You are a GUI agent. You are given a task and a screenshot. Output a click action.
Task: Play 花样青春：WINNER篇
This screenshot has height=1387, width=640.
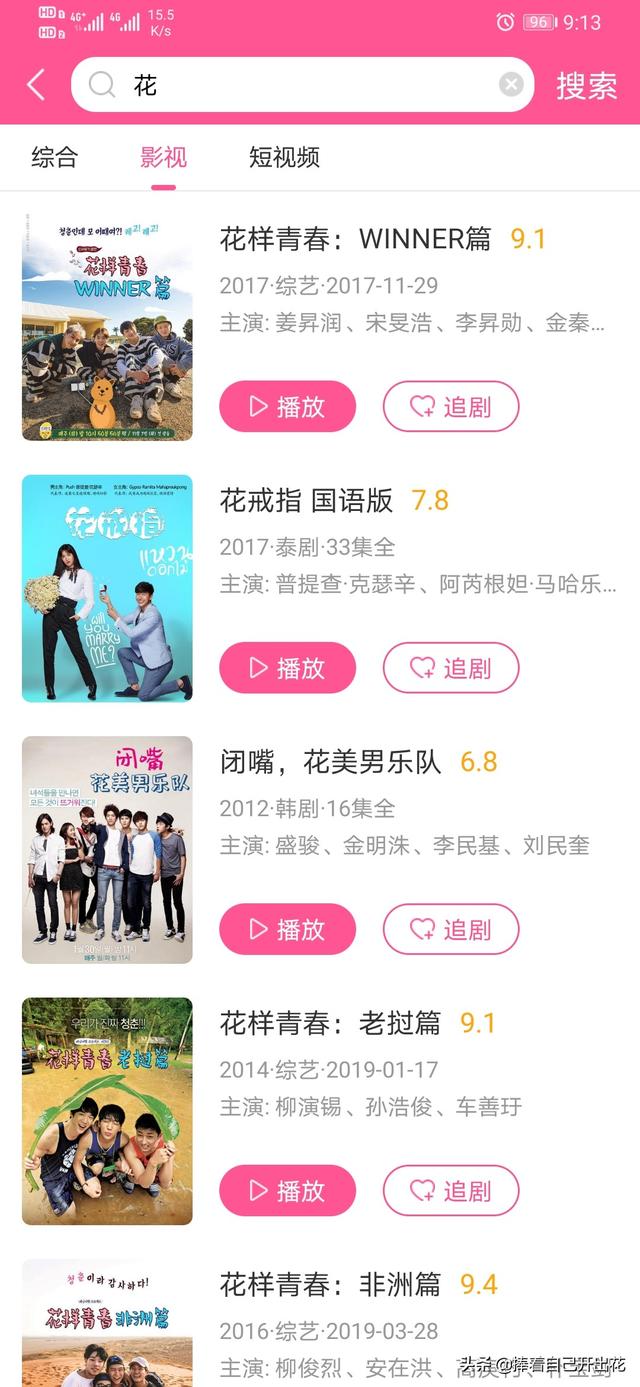pos(287,406)
